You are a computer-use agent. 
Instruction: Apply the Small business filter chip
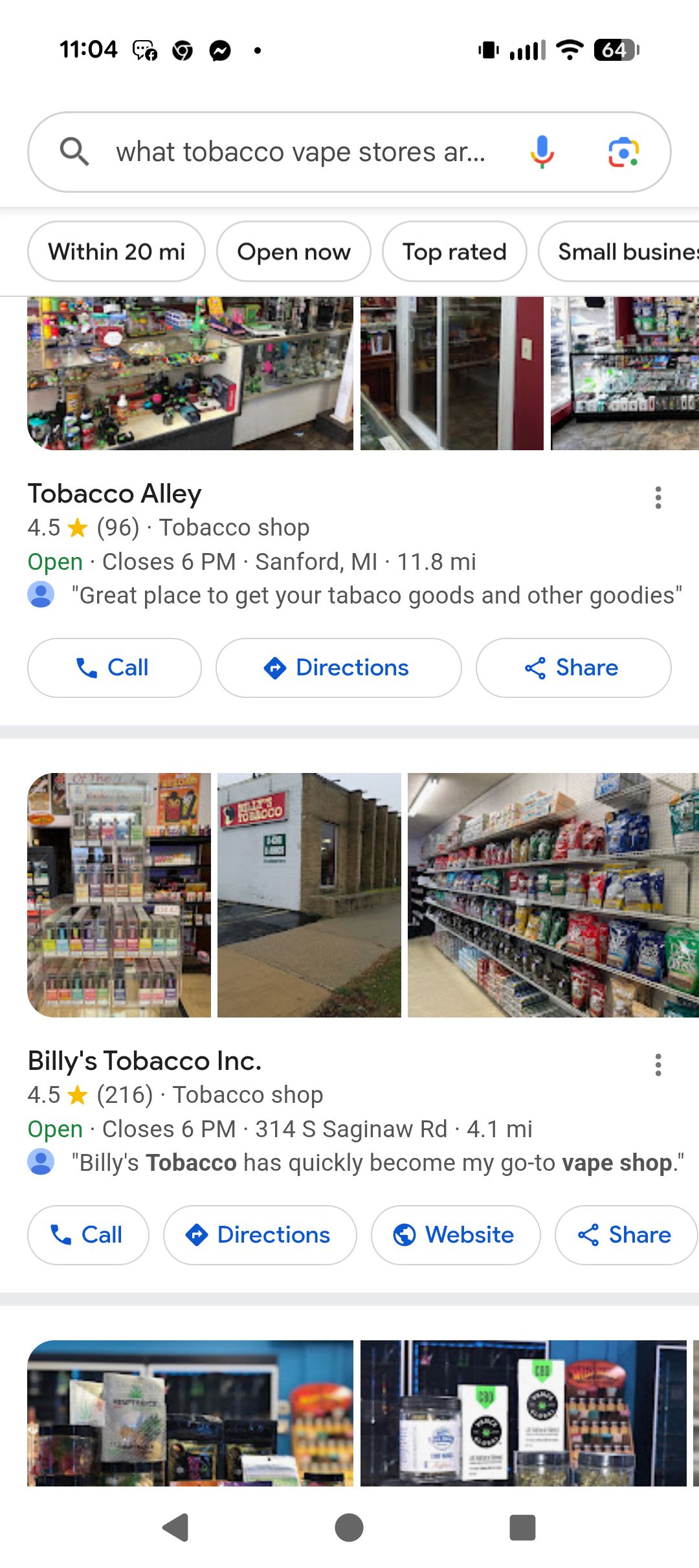click(x=619, y=252)
